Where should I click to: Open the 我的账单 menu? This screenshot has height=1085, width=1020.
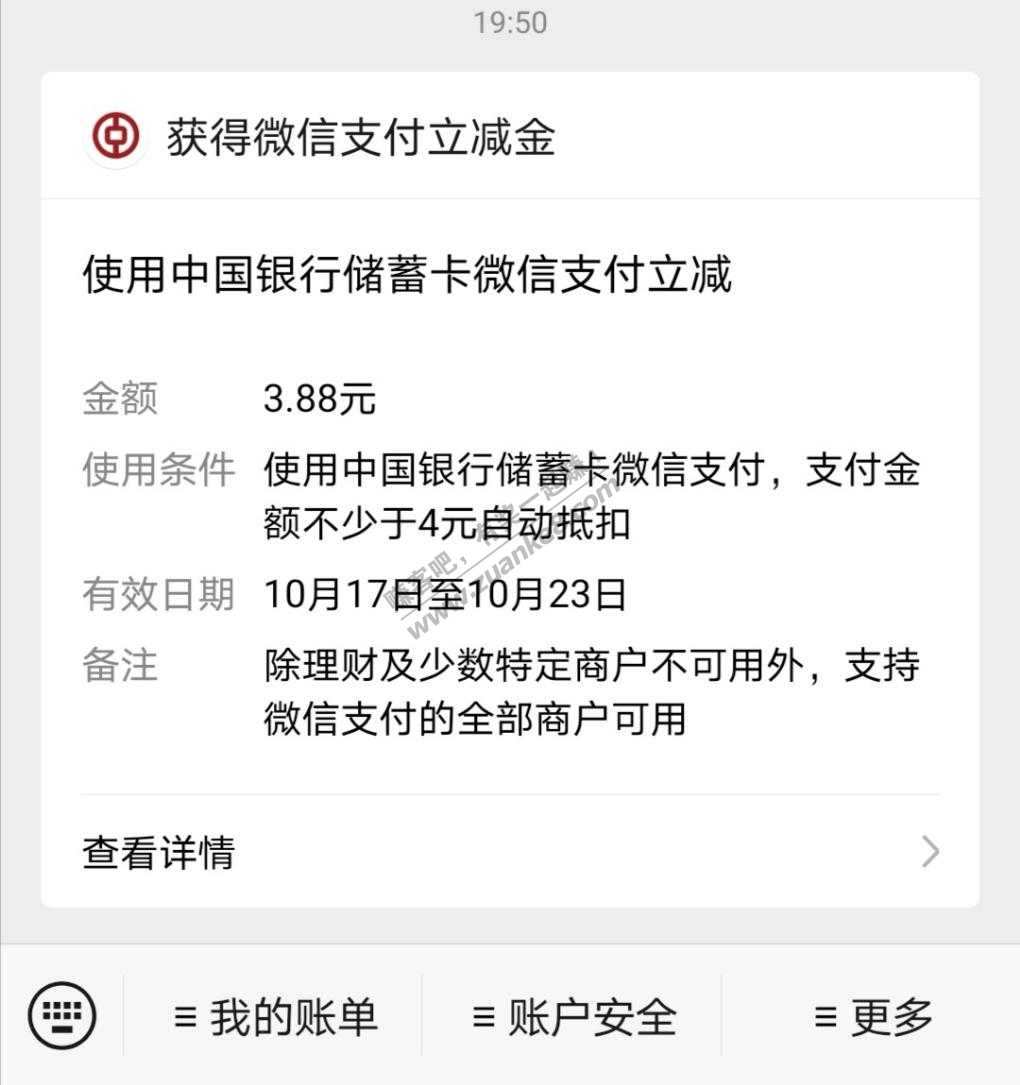click(x=275, y=1017)
